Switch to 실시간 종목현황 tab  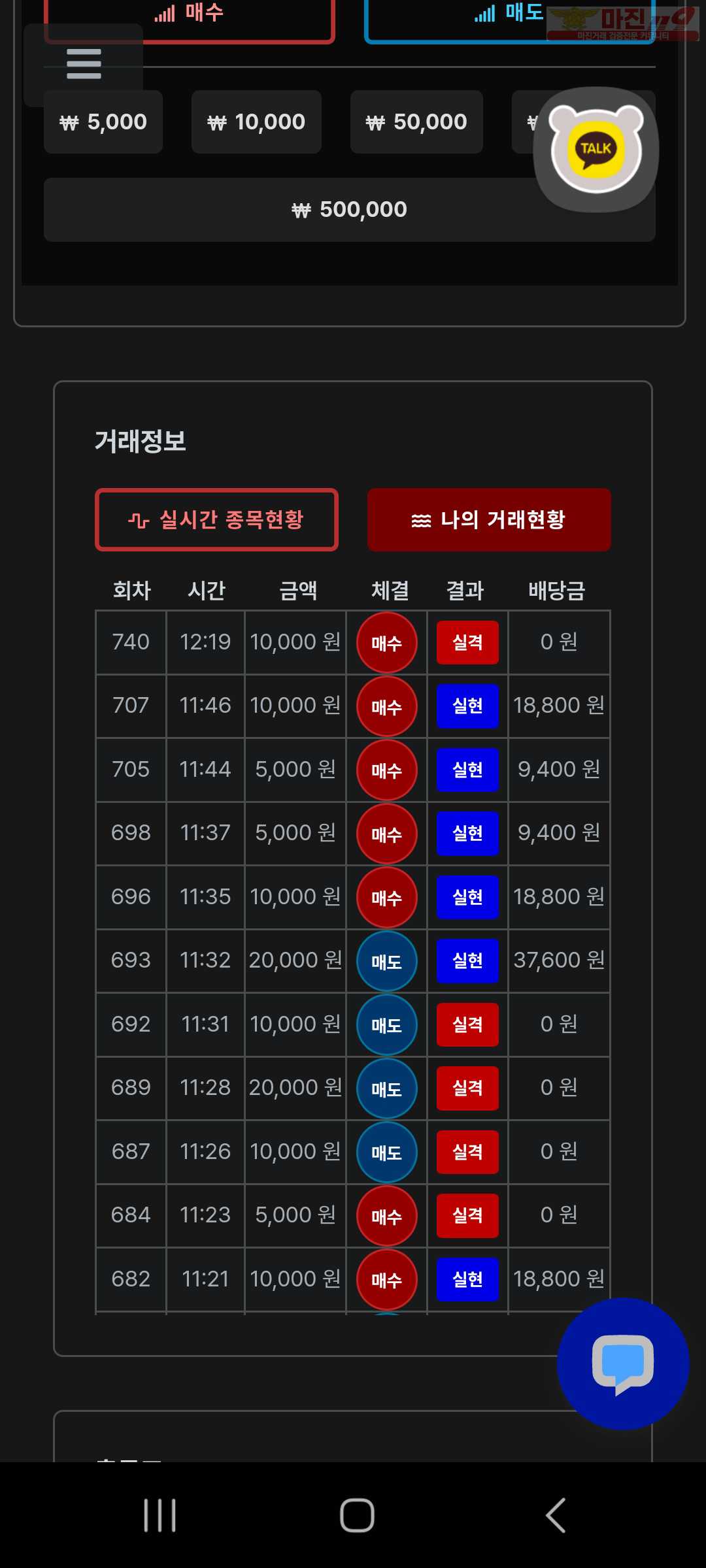216,520
